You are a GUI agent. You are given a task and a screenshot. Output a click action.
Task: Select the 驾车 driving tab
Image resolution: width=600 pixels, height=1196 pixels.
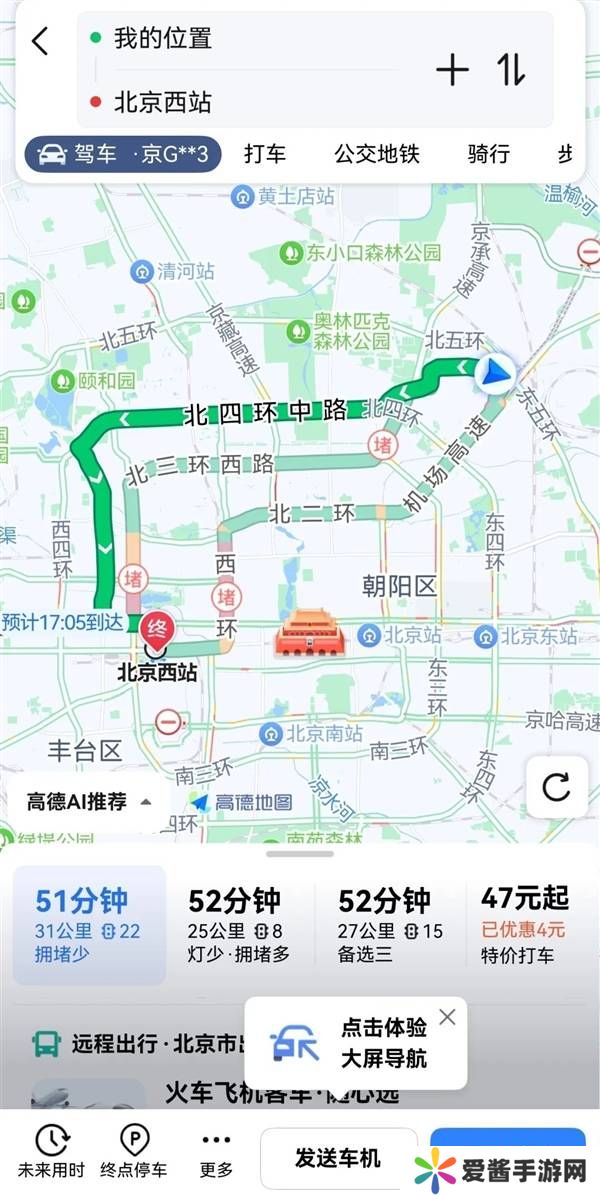pos(124,154)
